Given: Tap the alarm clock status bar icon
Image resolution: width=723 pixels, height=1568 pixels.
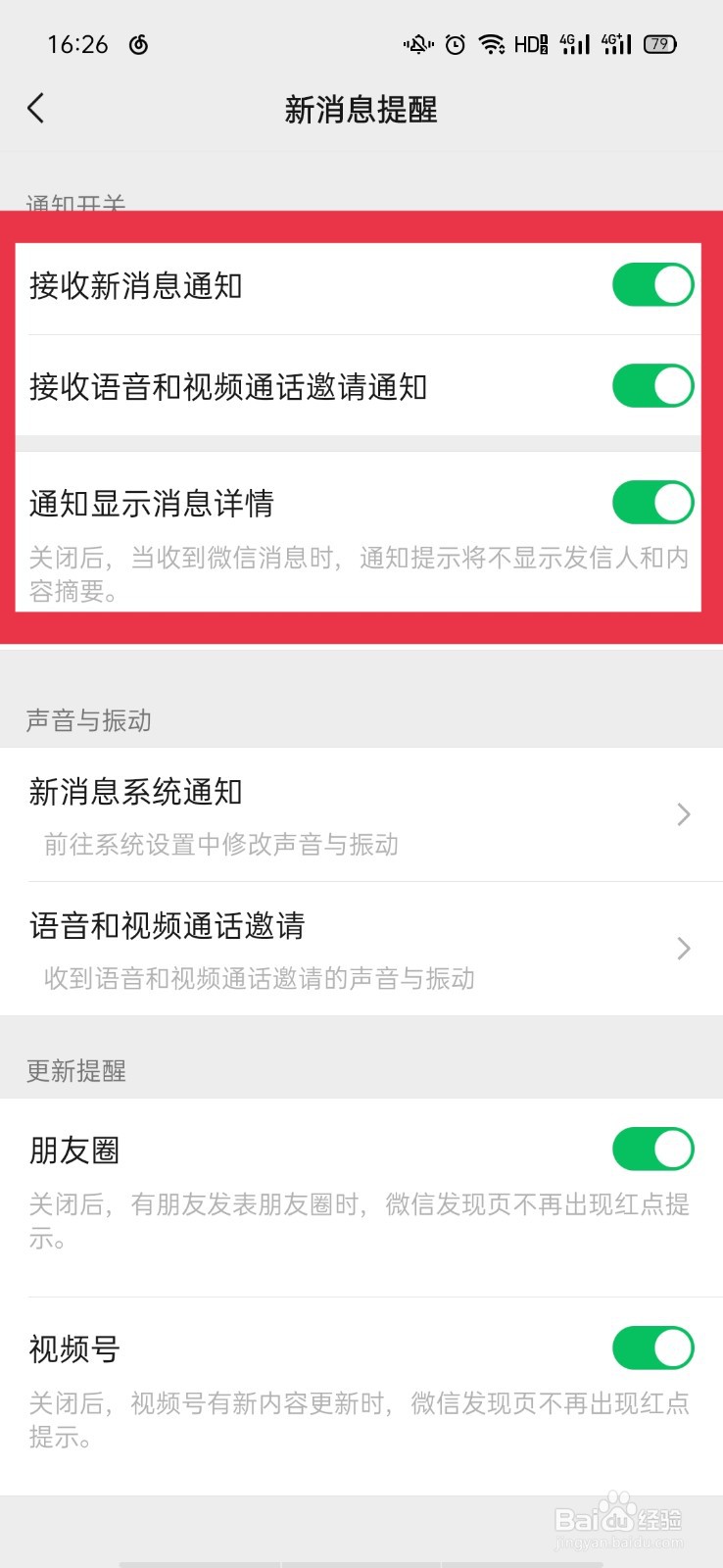Looking at the screenshot, I should 454,44.
